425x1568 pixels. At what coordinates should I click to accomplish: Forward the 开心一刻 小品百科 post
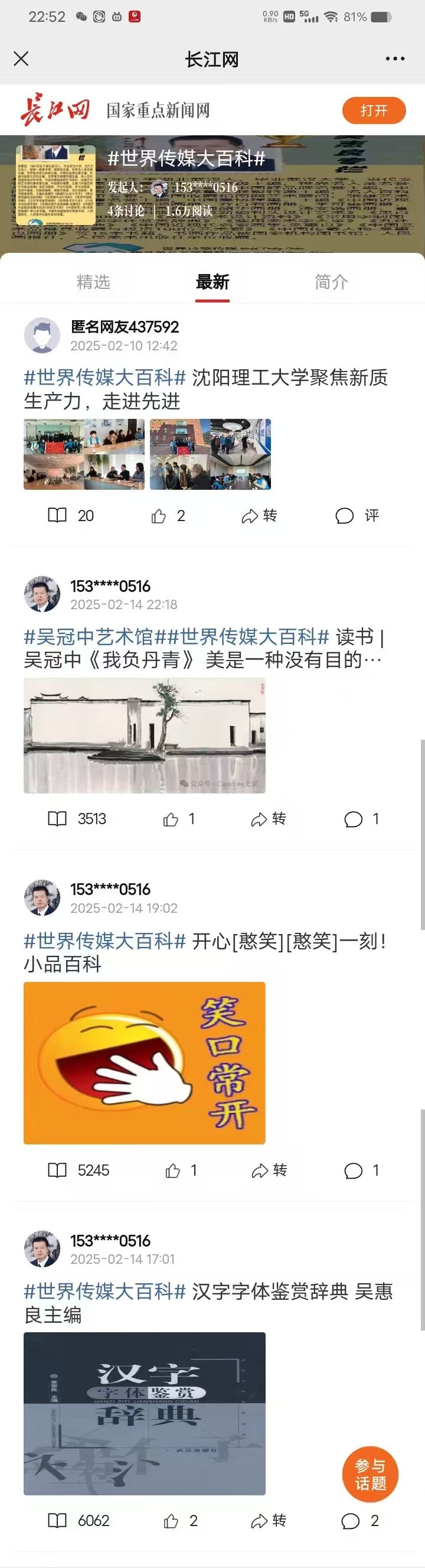click(269, 1170)
